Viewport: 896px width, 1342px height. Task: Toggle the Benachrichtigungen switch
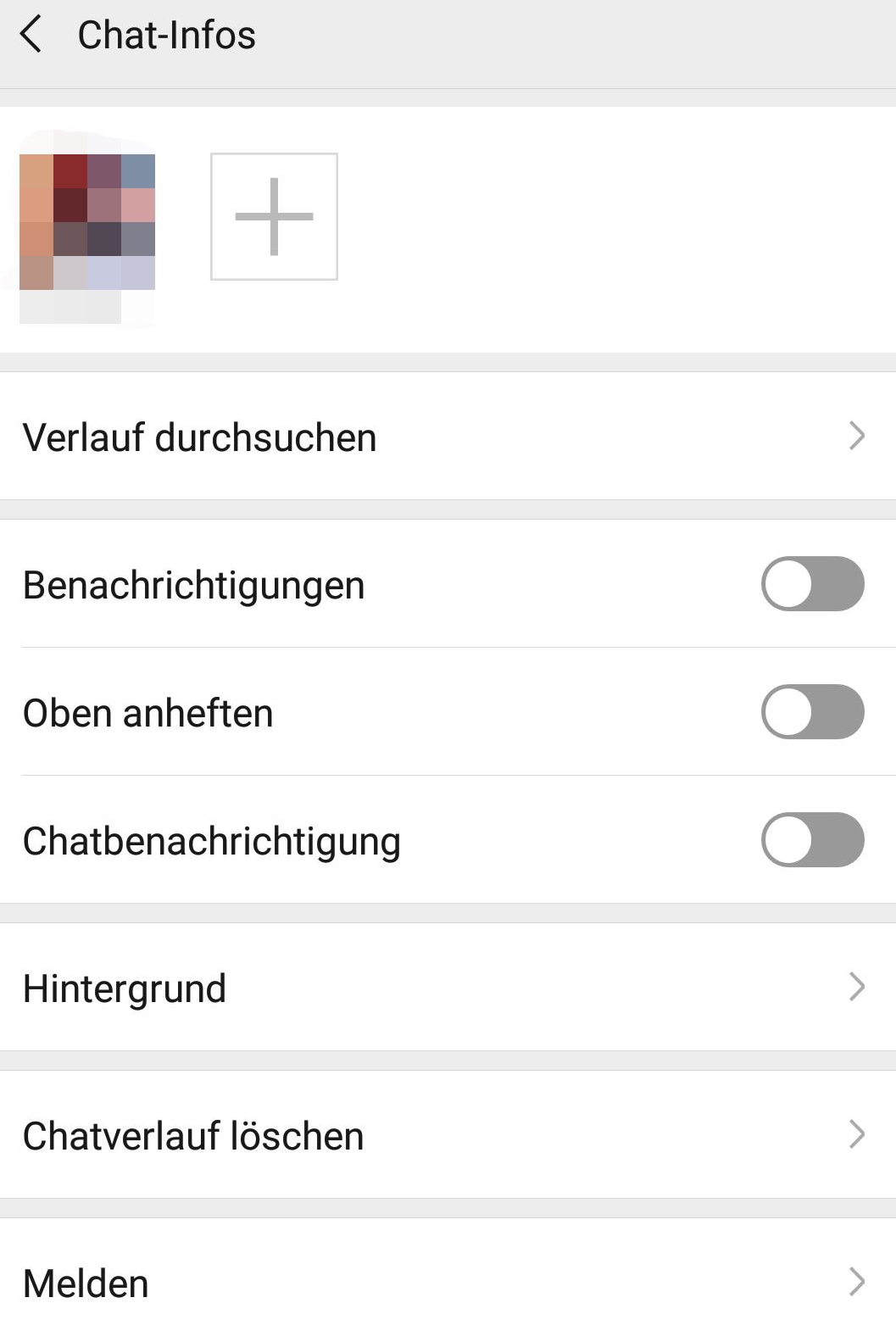pyautogui.click(x=812, y=584)
